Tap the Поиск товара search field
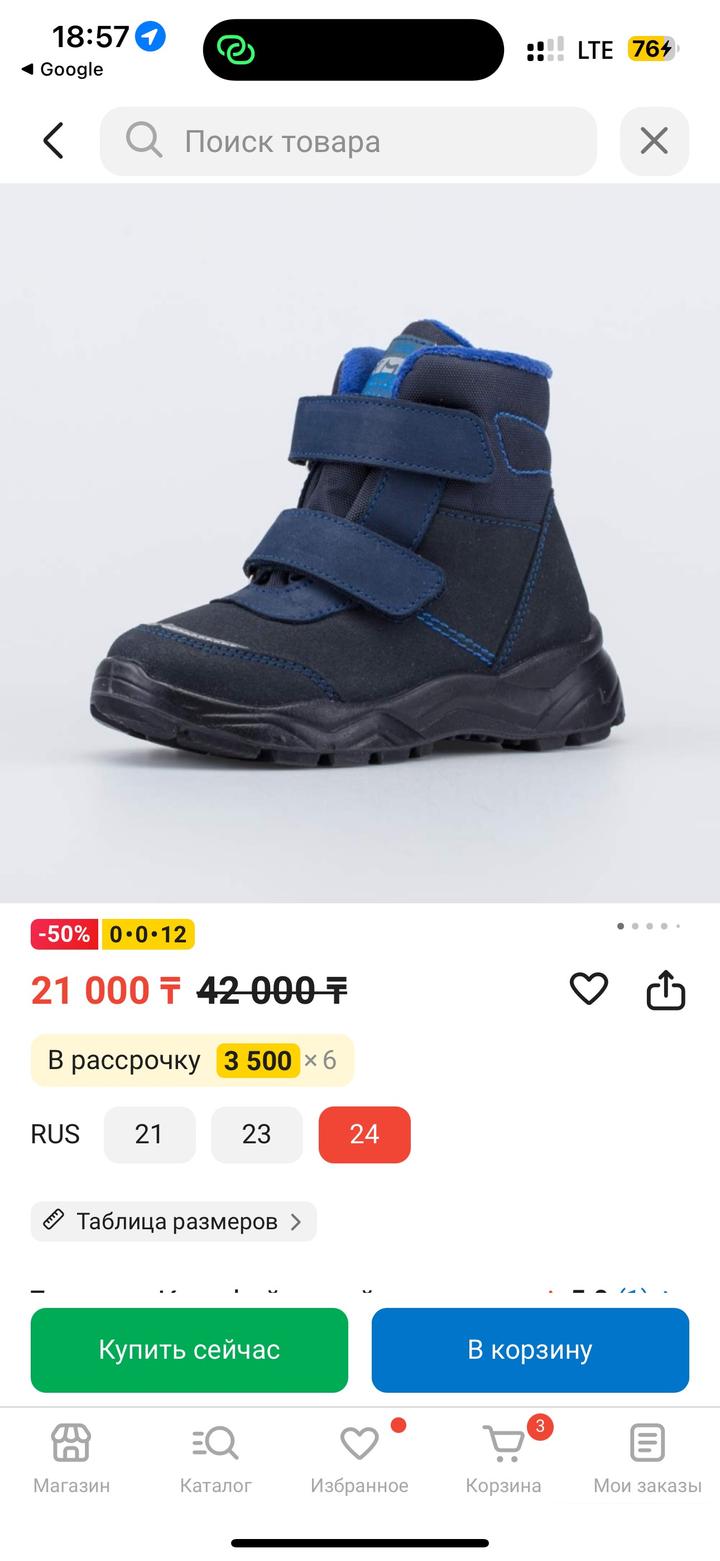The width and height of the screenshot is (720, 1561). [x=348, y=141]
